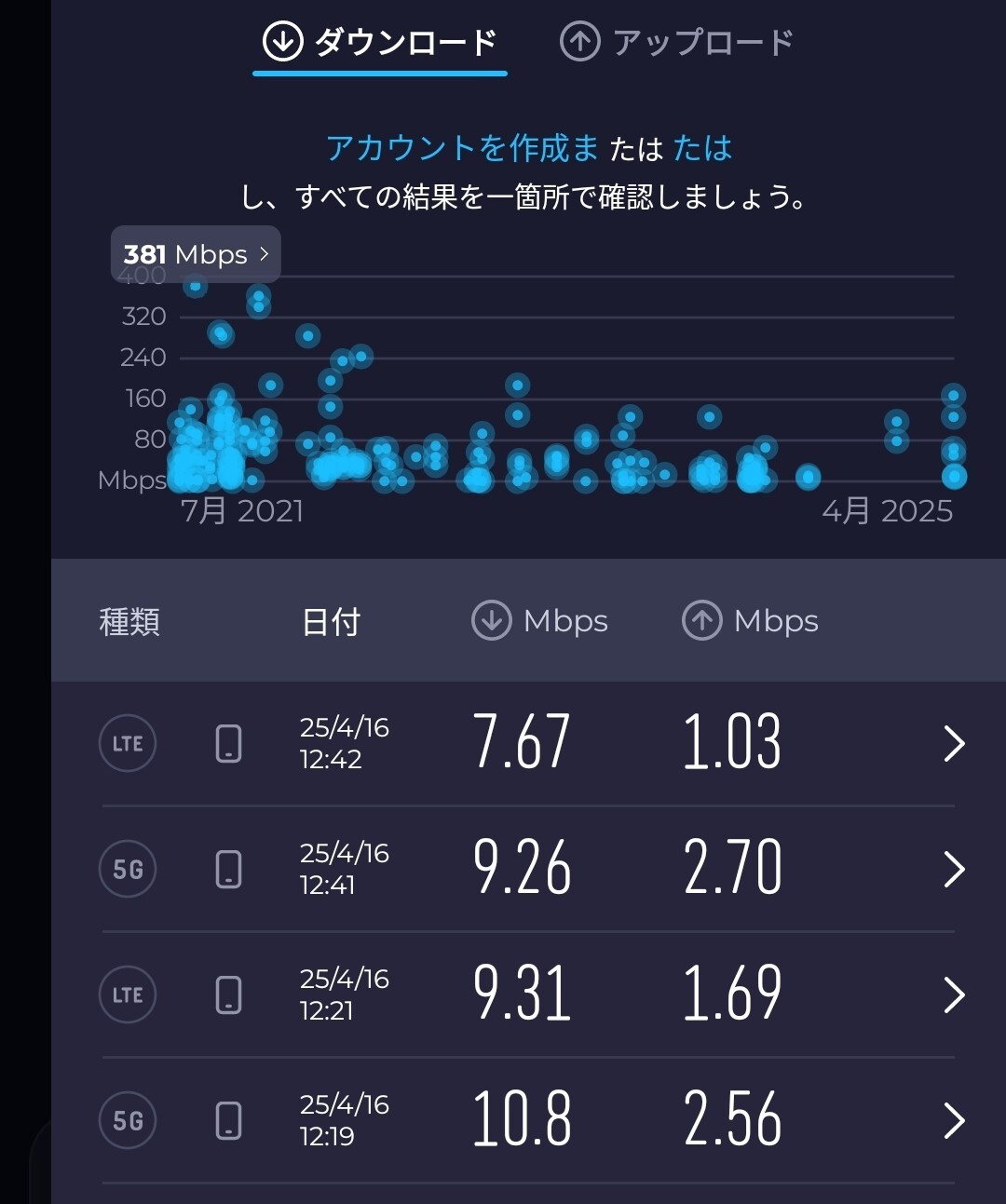Sort results by 日付 column
This screenshot has height=1204, width=1006.
click(x=331, y=621)
